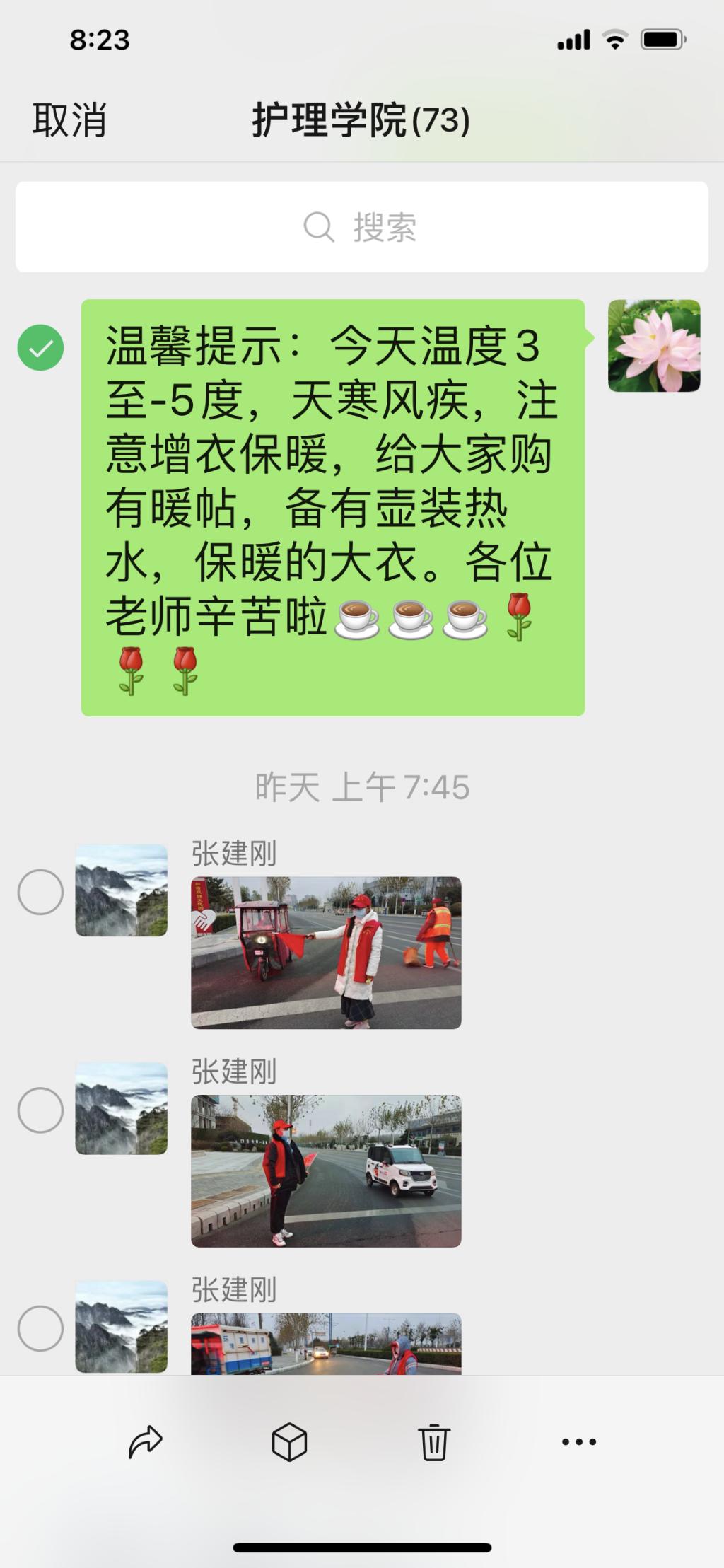The height and width of the screenshot is (1568, 724).
Task: Delete the selected messages
Action: click(433, 1442)
